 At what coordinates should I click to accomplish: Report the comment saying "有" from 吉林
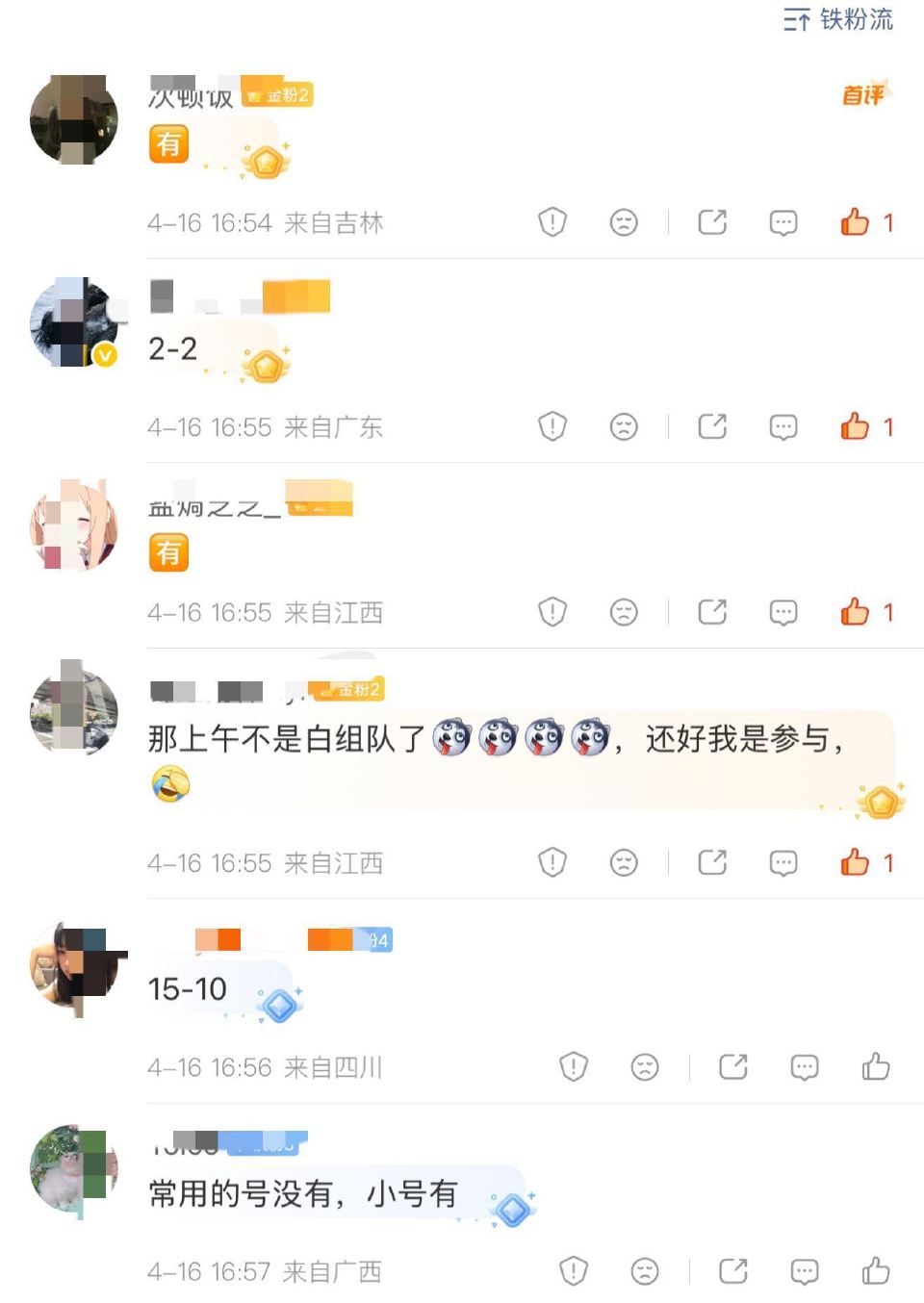coord(552,221)
